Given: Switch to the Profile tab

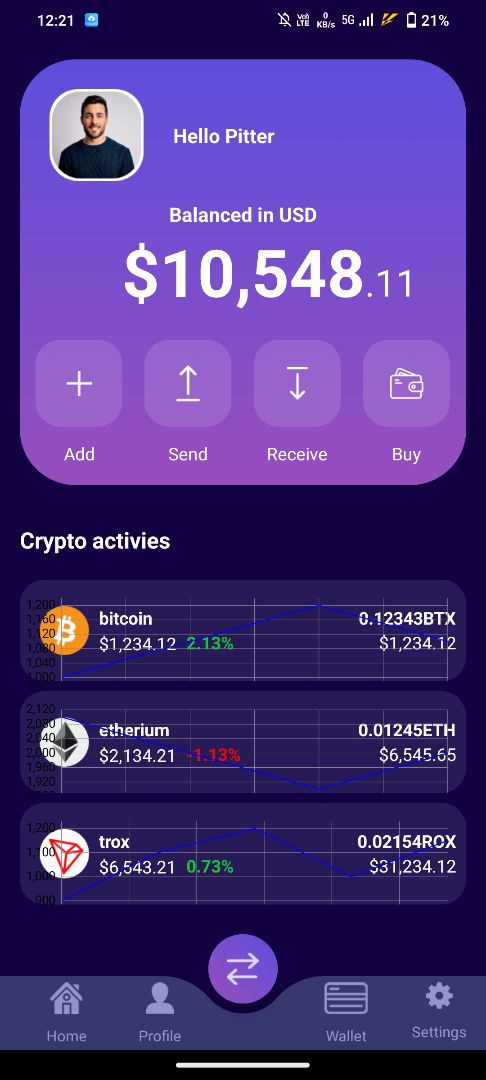Looking at the screenshot, I should point(160,1012).
